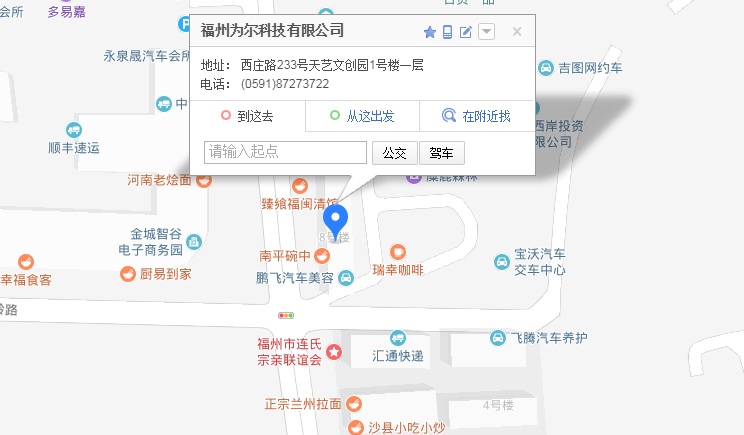Select the 吉图网约车 map marker
This screenshot has height=435, width=744.
(546, 68)
